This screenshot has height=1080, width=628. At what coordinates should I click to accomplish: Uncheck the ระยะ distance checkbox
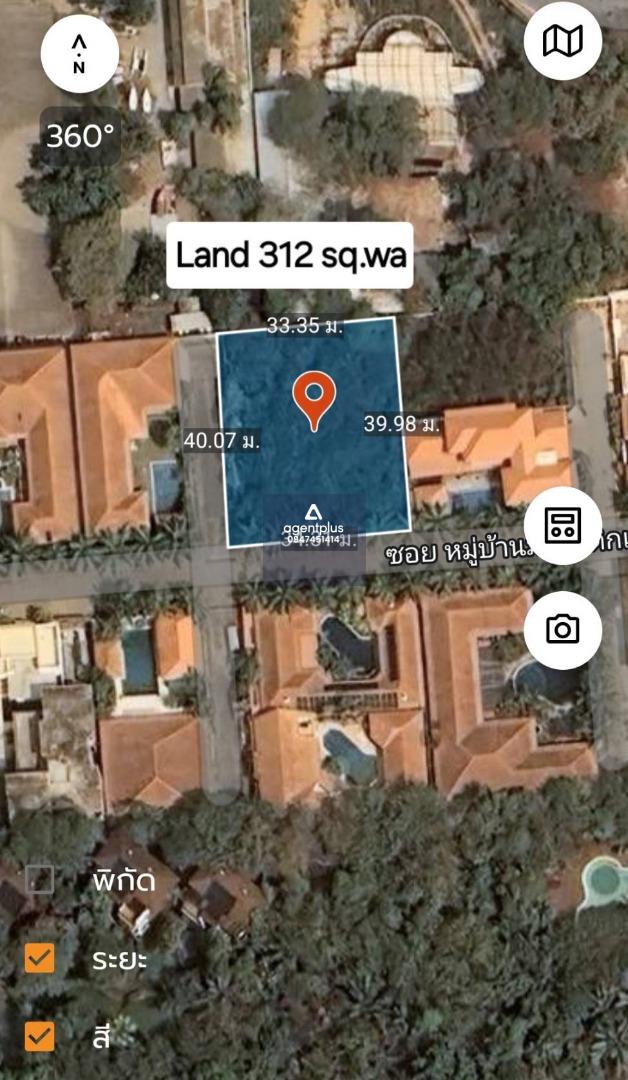39,958
